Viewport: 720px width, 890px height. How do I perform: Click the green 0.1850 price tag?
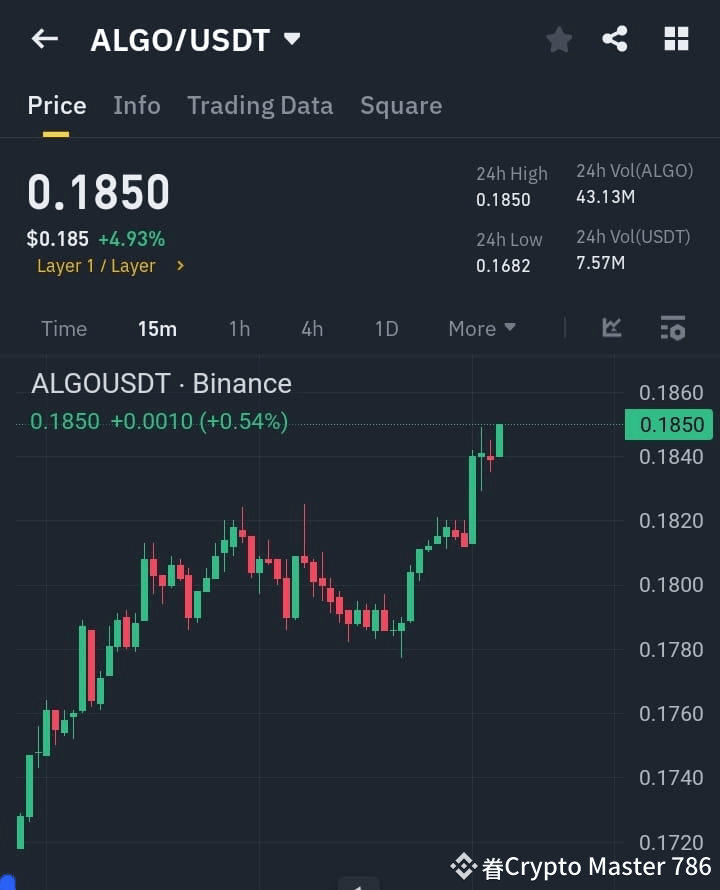pyautogui.click(x=668, y=424)
